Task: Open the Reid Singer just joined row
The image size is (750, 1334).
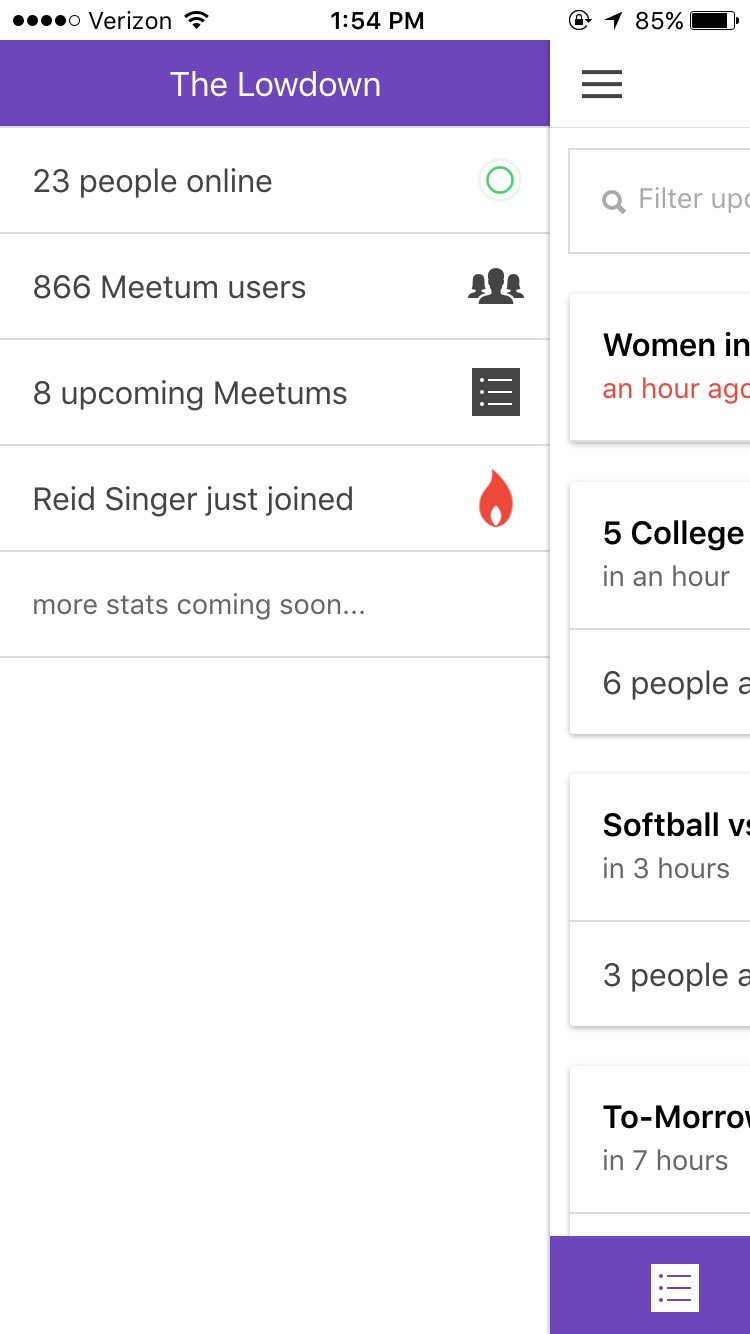Action: (x=275, y=499)
